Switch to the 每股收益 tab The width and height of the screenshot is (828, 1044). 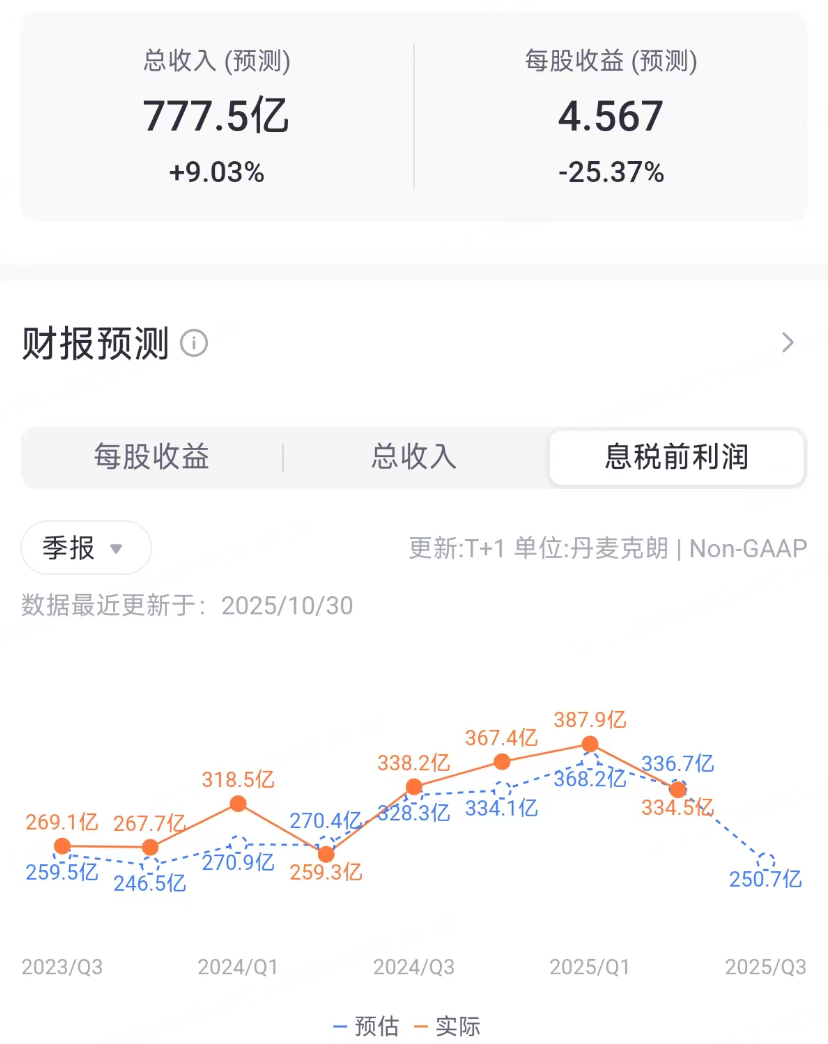150,457
